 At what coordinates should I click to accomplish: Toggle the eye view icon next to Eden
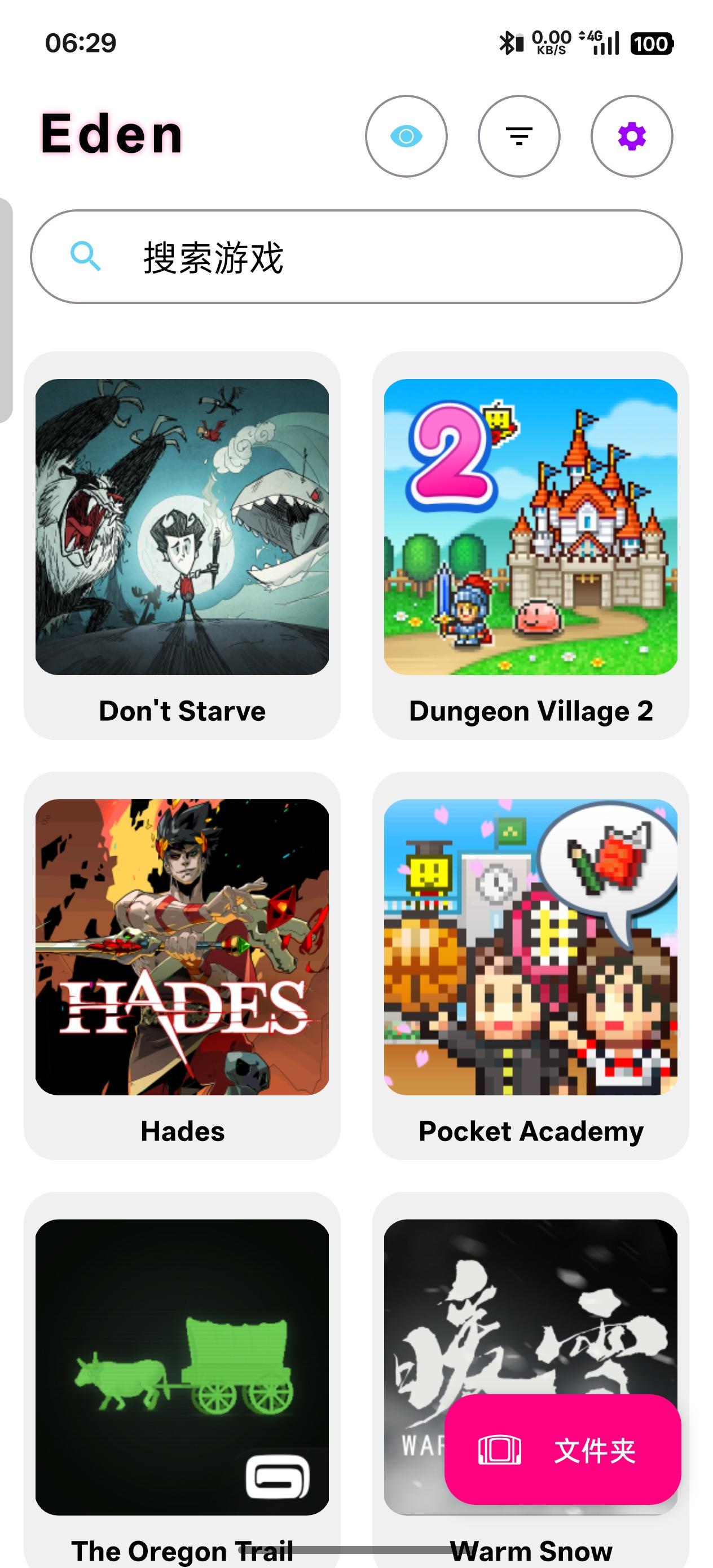(x=407, y=137)
